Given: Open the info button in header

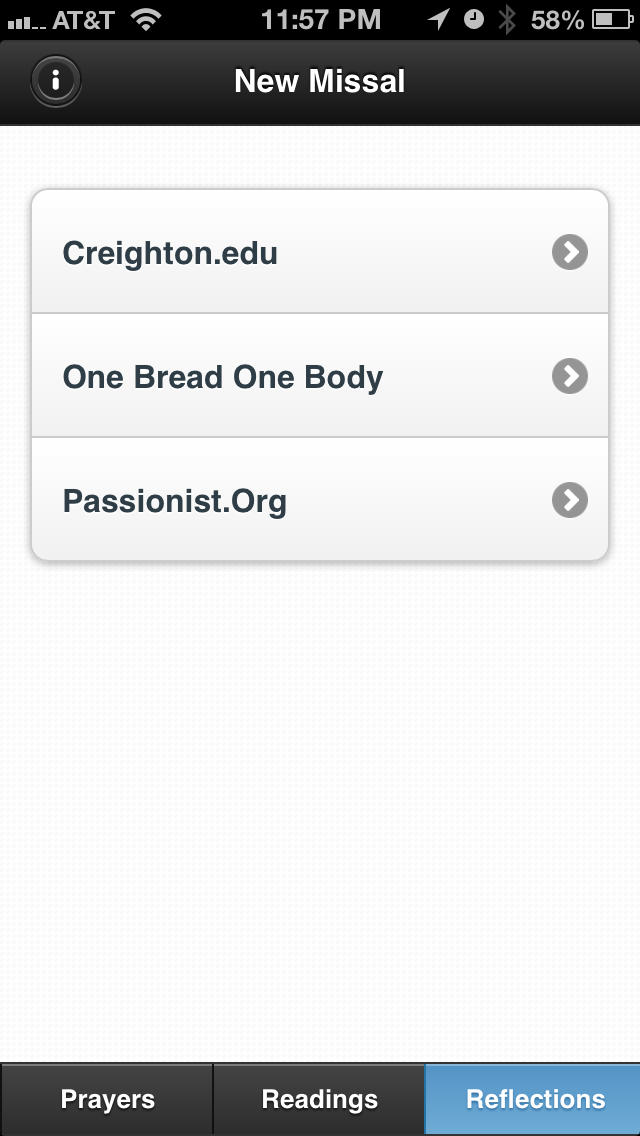Looking at the screenshot, I should point(56,80).
